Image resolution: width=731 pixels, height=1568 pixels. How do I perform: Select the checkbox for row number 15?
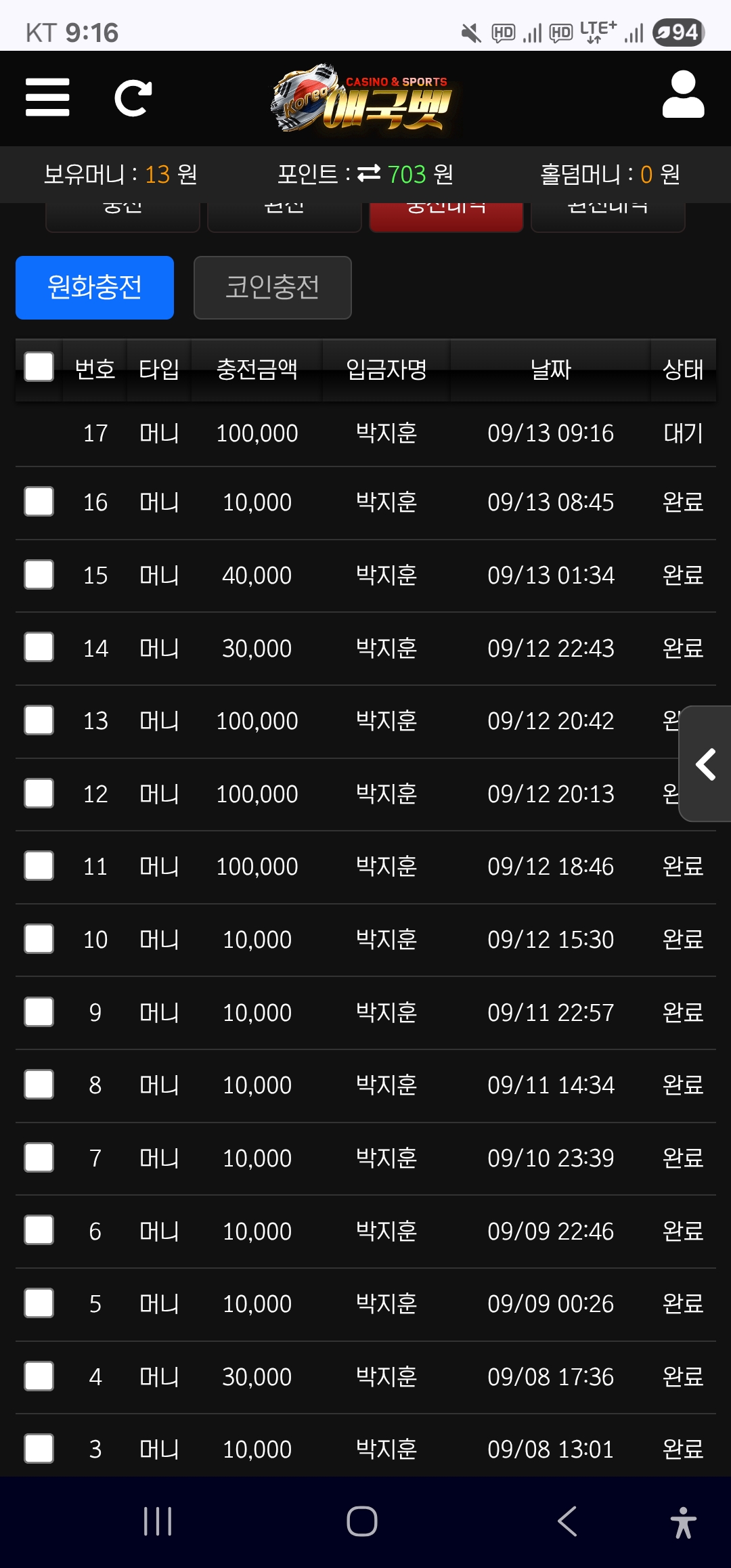tap(39, 575)
